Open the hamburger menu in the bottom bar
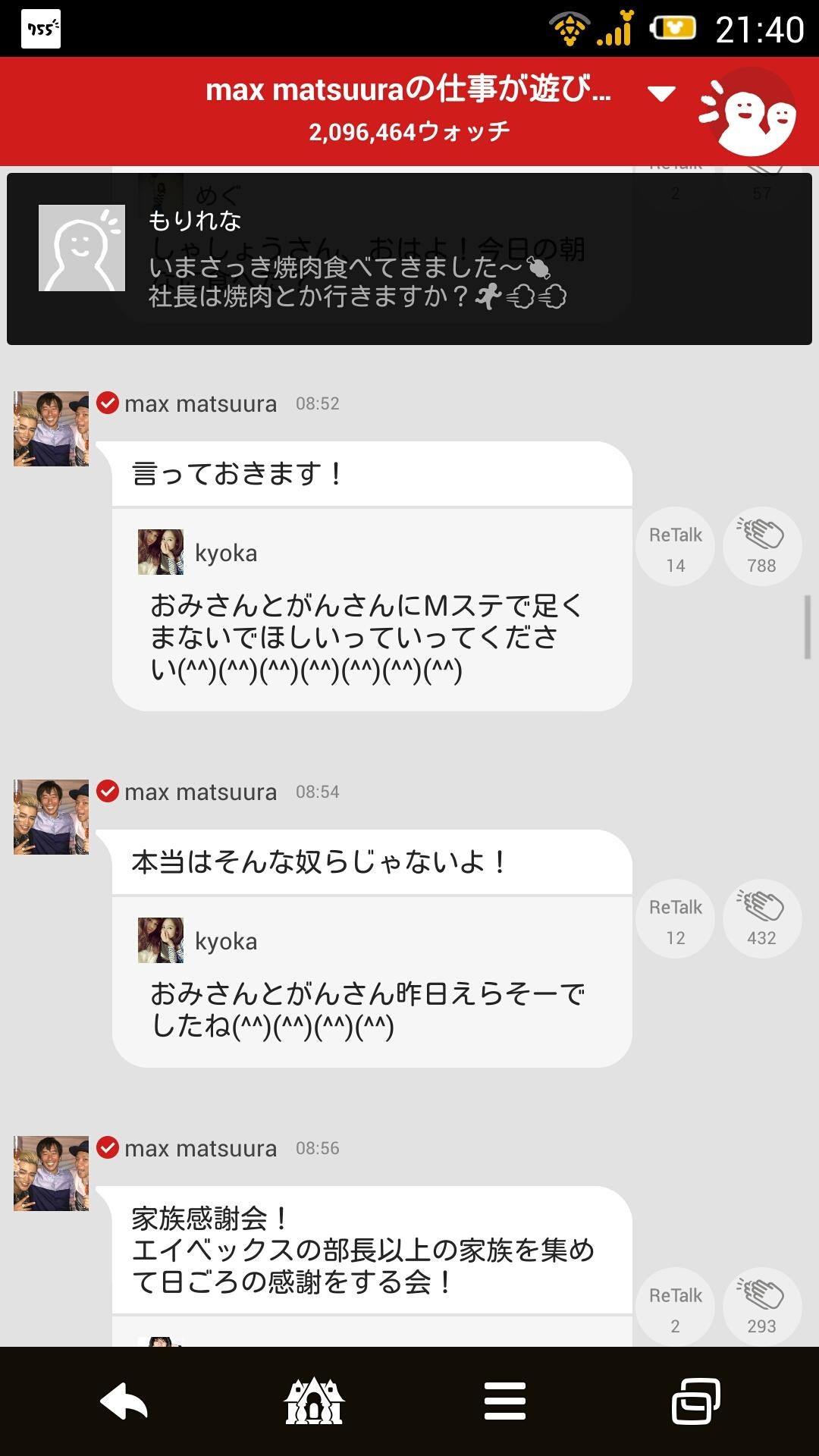The height and width of the screenshot is (1456, 819). pos(504,1401)
